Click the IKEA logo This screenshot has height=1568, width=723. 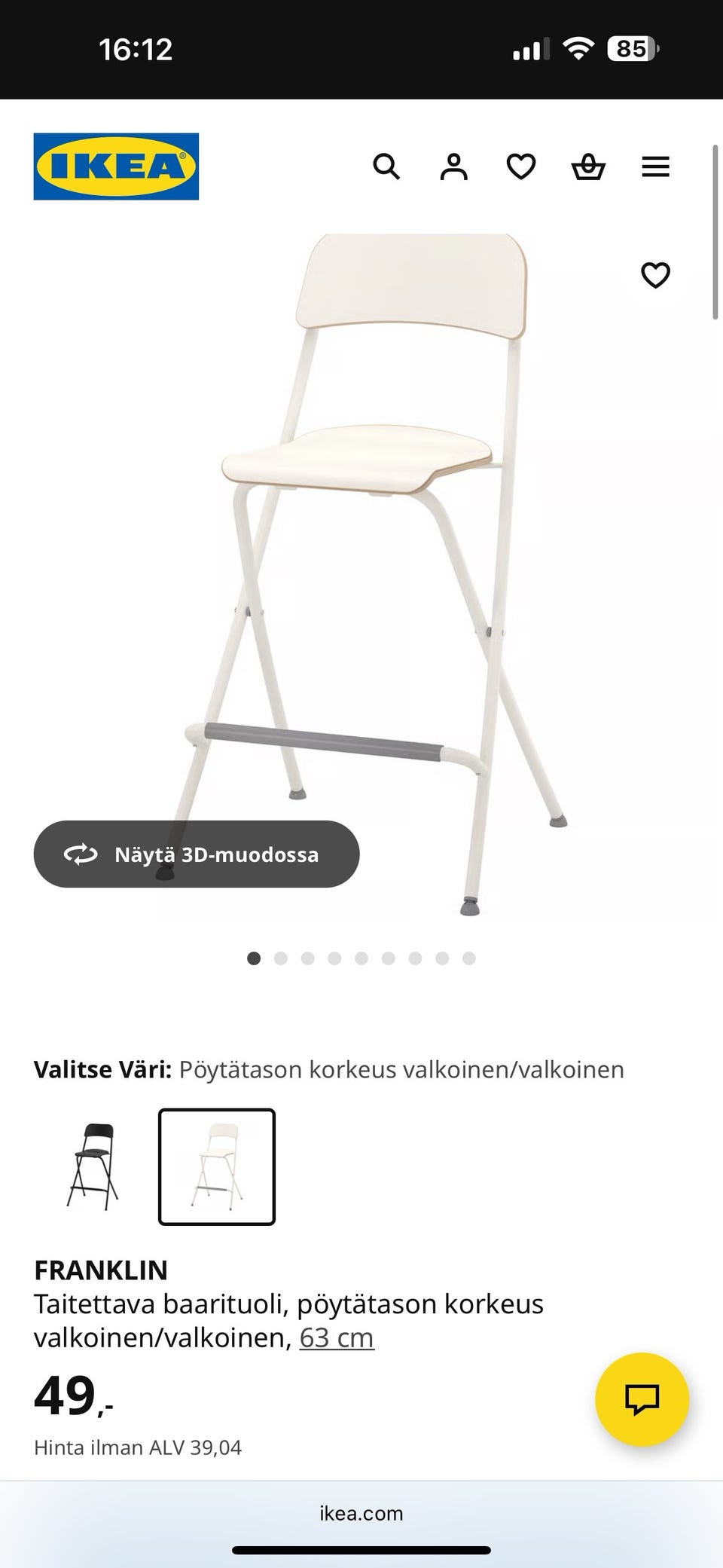pos(116,166)
